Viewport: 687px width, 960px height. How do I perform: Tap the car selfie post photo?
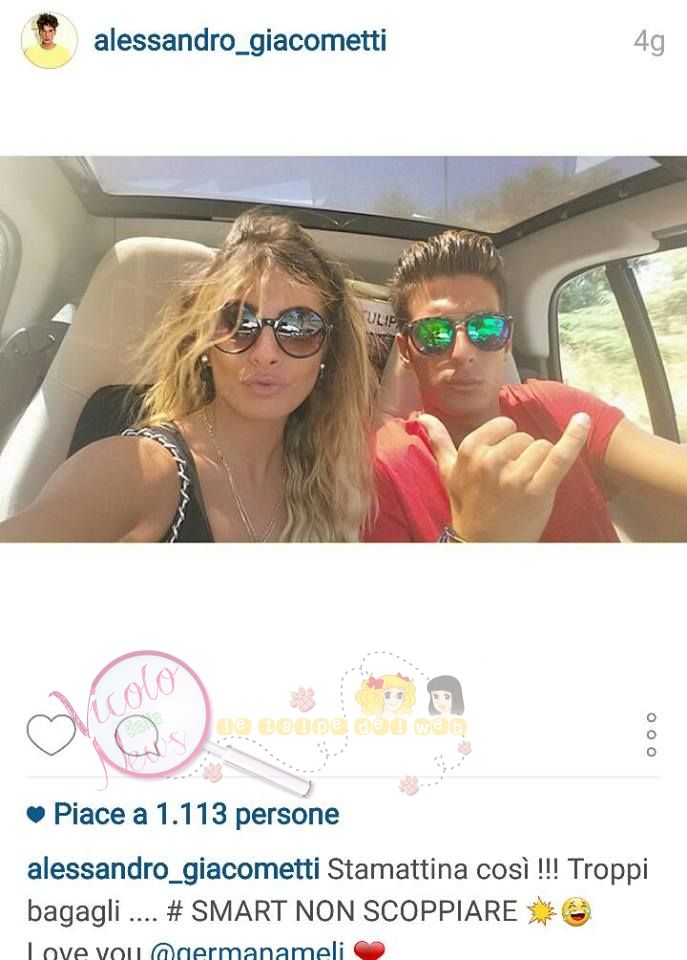click(x=343, y=349)
